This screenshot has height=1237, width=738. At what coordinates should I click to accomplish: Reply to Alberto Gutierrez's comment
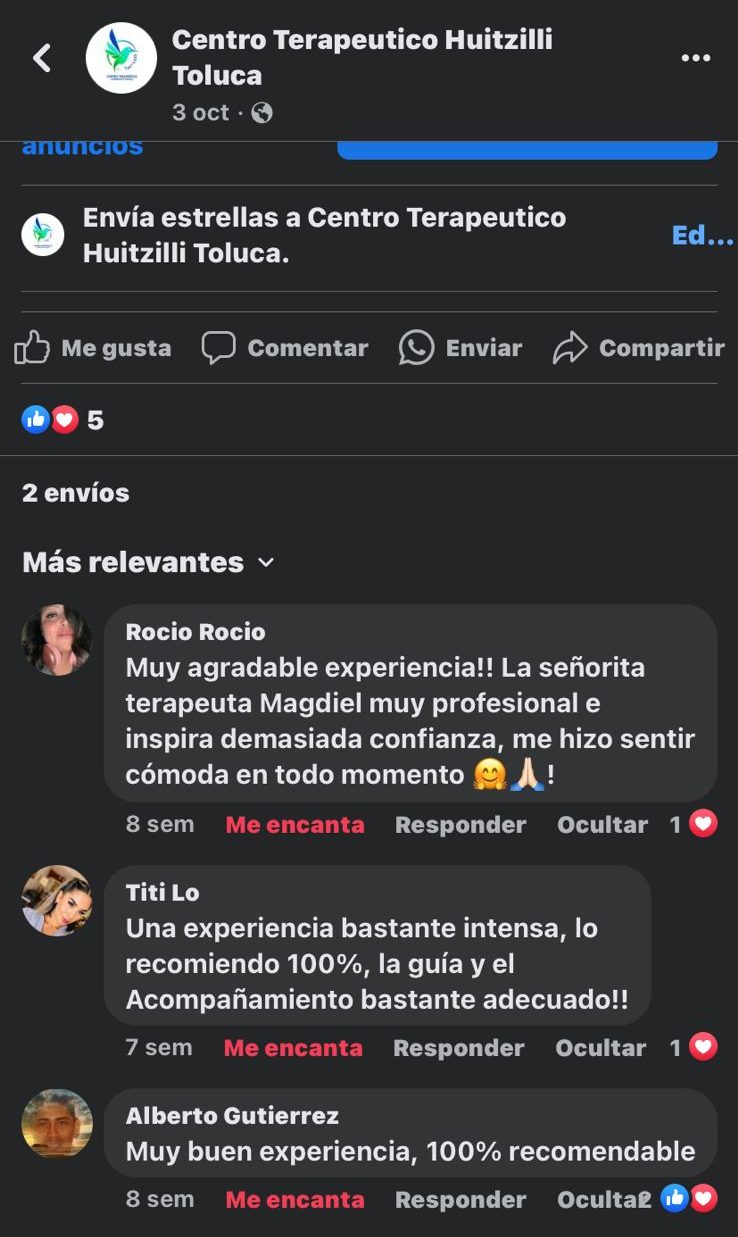[x=460, y=1200]
